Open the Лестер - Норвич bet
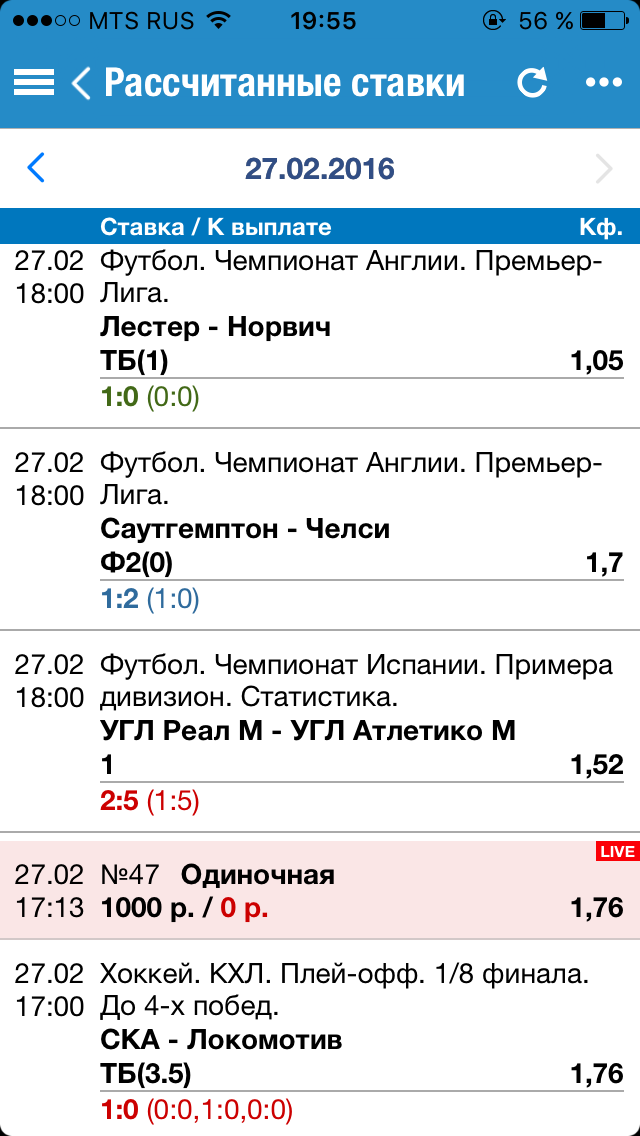Viewport: 640px width, 1136px height. [x=320, y=336]
